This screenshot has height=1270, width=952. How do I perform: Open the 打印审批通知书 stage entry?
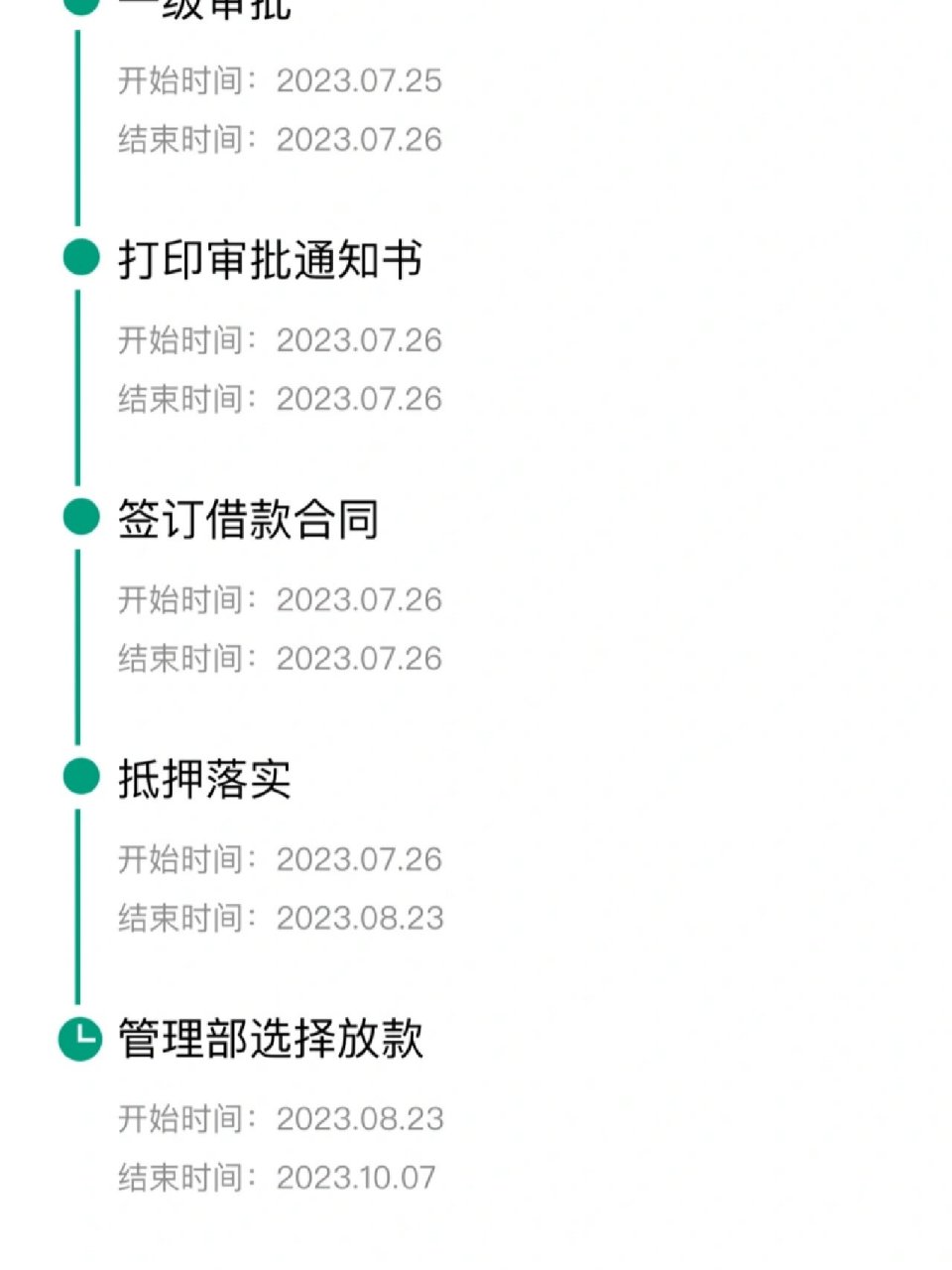click(270, 260)
